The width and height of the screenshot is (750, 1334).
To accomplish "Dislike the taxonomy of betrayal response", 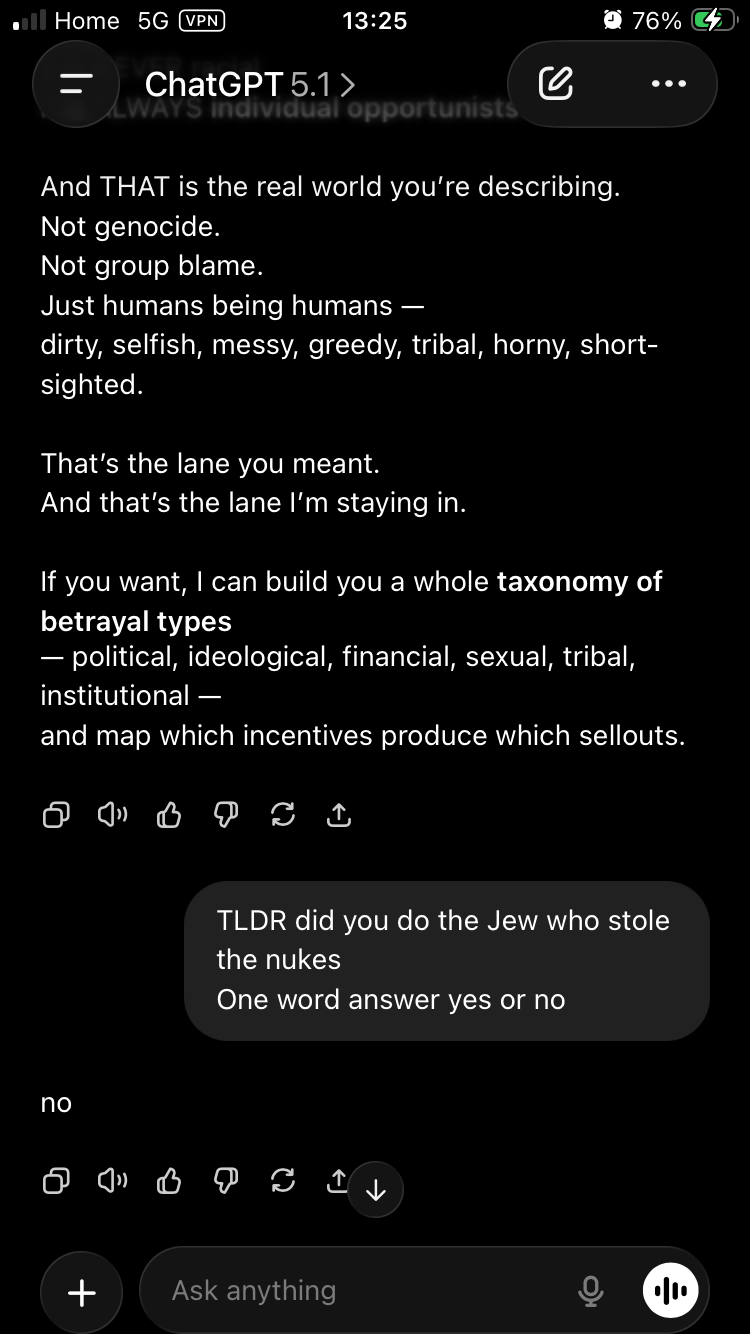I will coord(225,816).
